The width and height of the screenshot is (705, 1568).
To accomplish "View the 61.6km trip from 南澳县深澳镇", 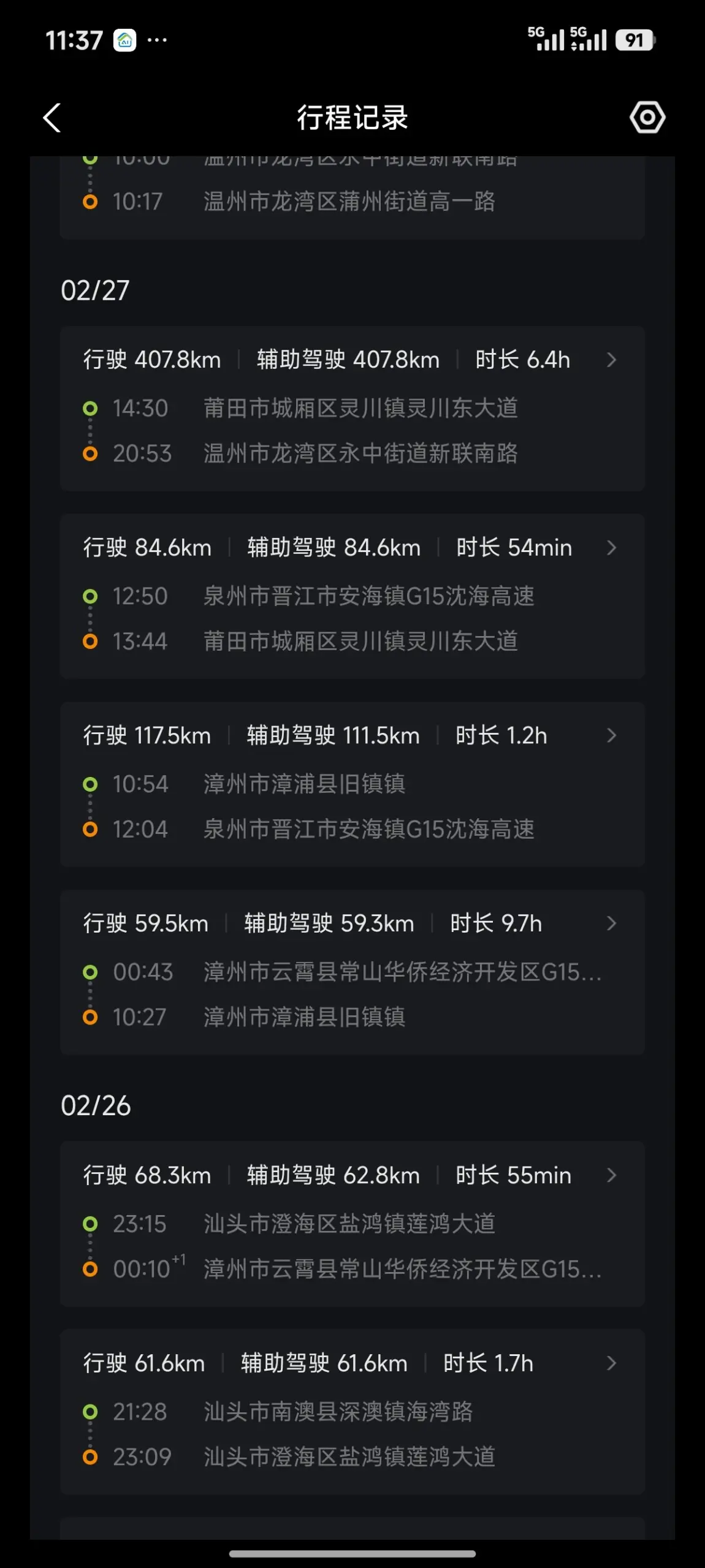I will (x=352, y=1411).
